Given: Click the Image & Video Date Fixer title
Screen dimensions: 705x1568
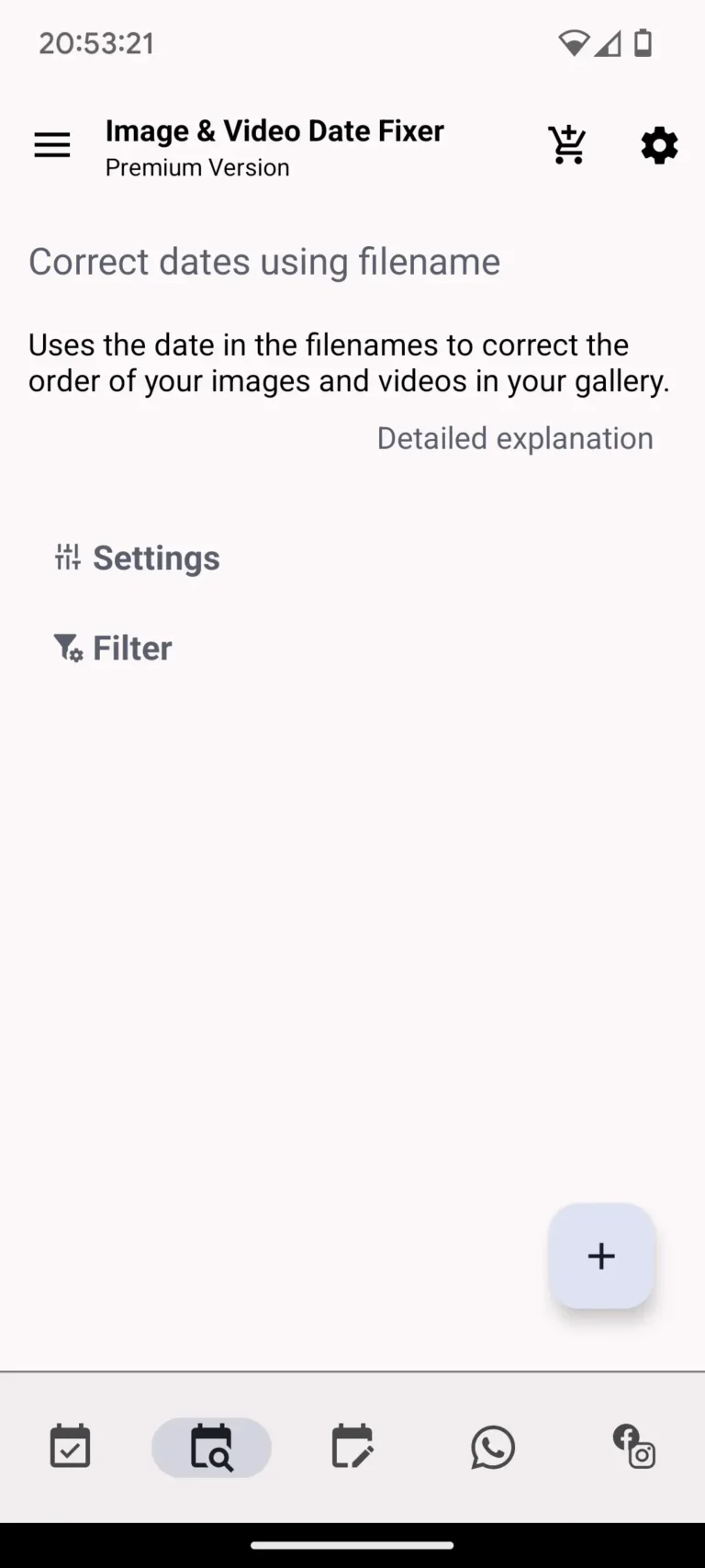Looking at the screenshot, I should point(274,130).
